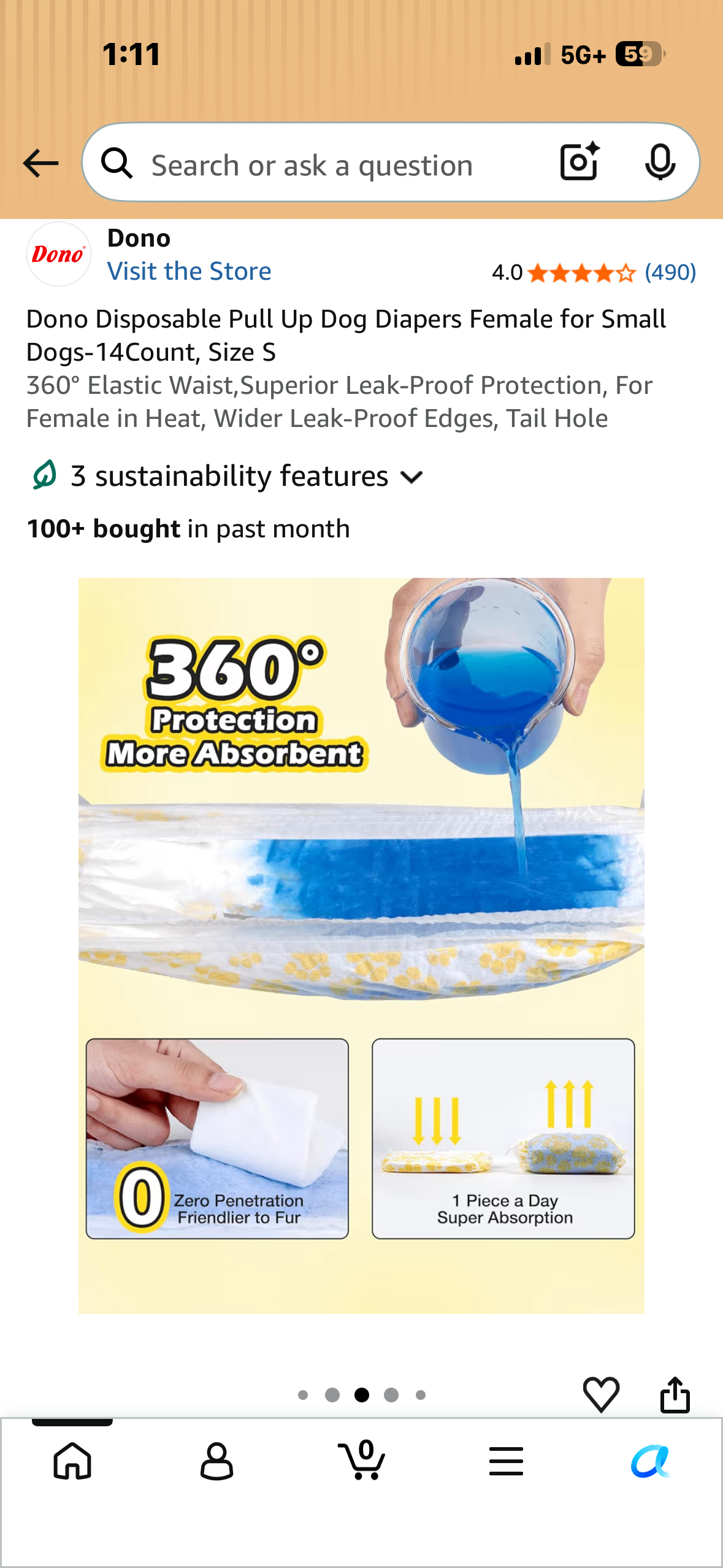Expand the 3 sustainability features

click(226, 476)
